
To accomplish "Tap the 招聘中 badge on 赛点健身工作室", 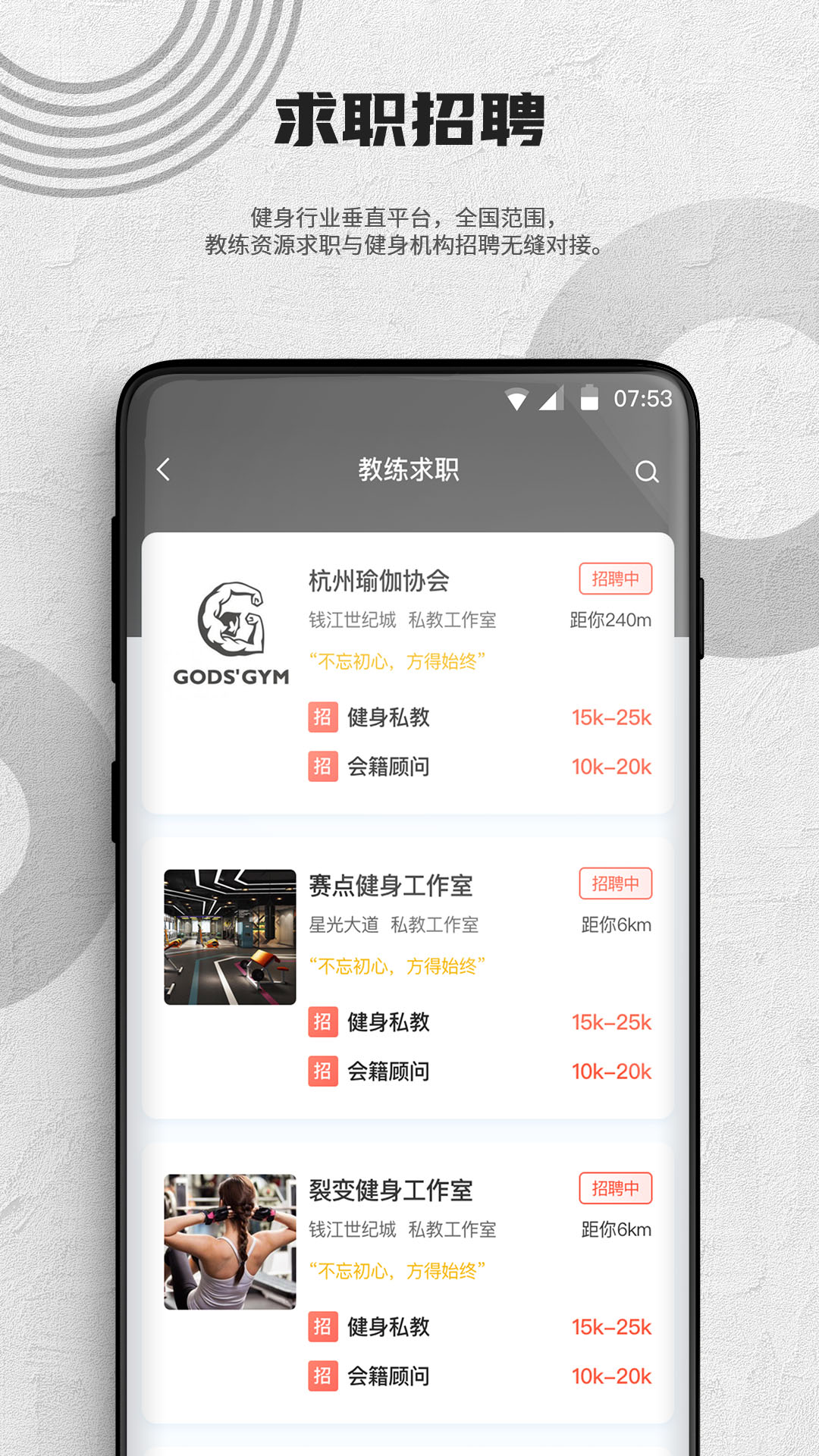I will [616, 885].
